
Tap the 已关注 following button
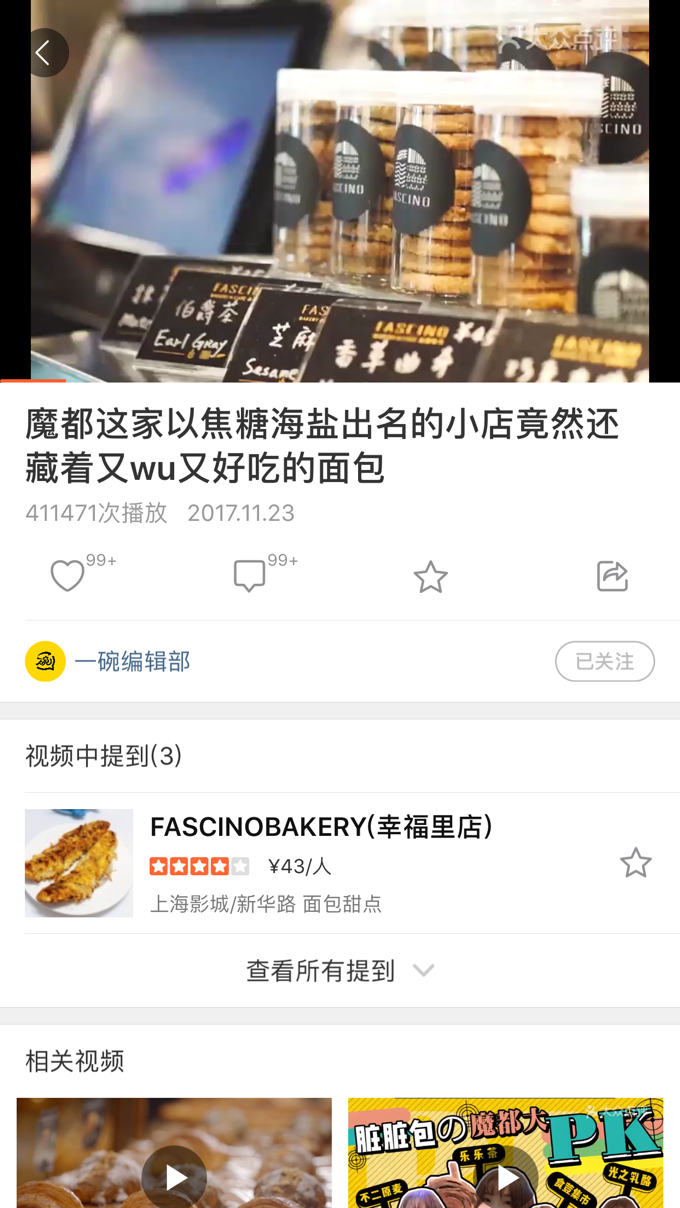604,661
